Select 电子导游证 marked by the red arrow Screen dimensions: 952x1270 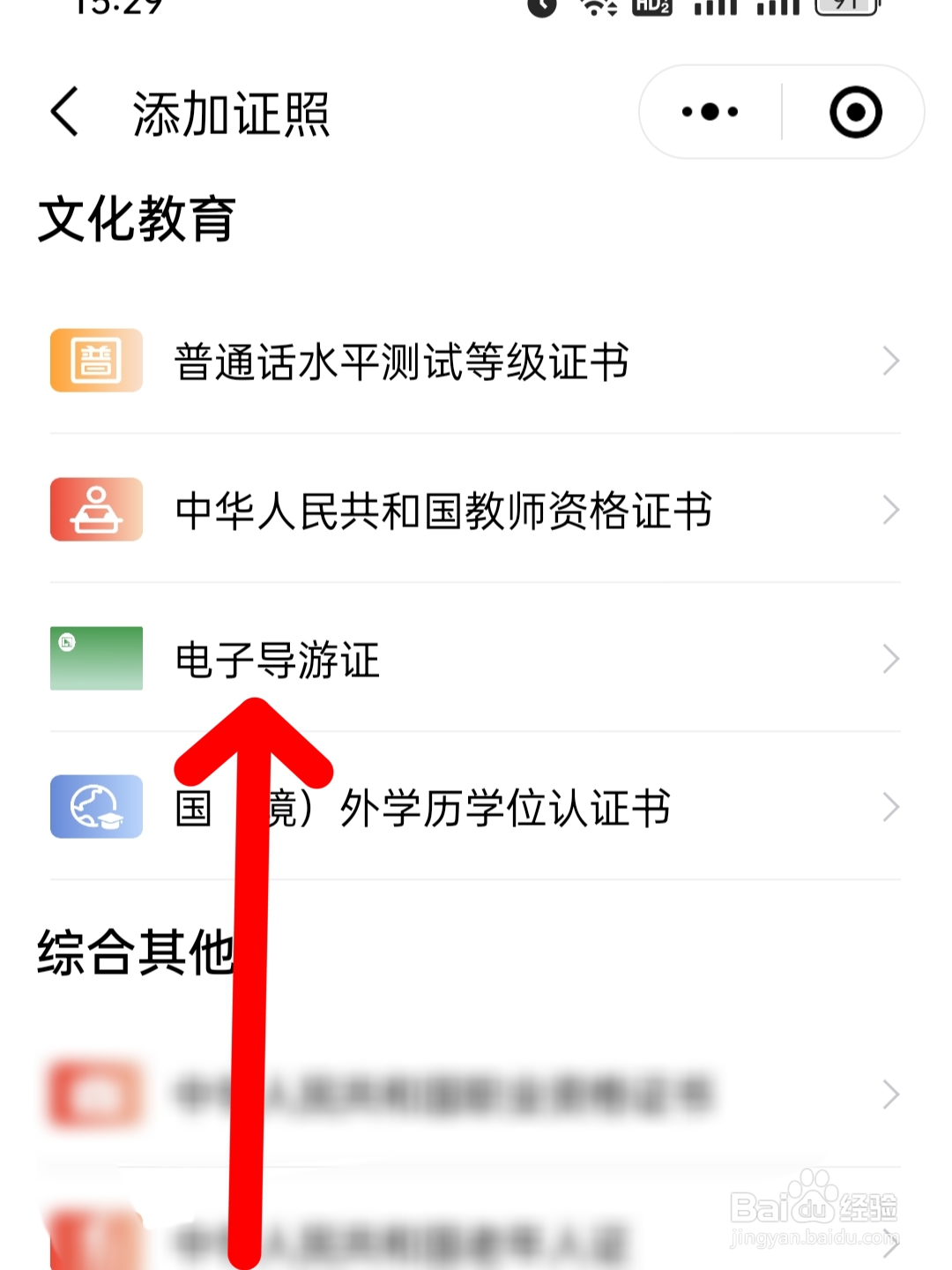click(278, 661)
